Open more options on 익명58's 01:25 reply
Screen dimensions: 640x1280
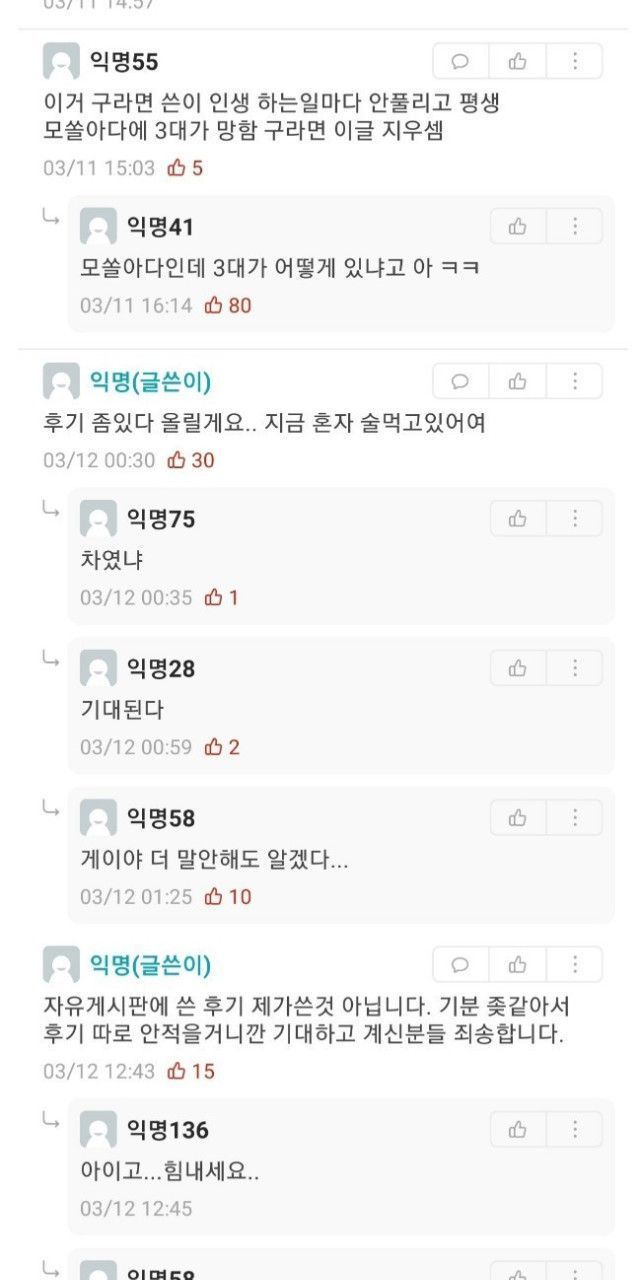pos(575,818)
